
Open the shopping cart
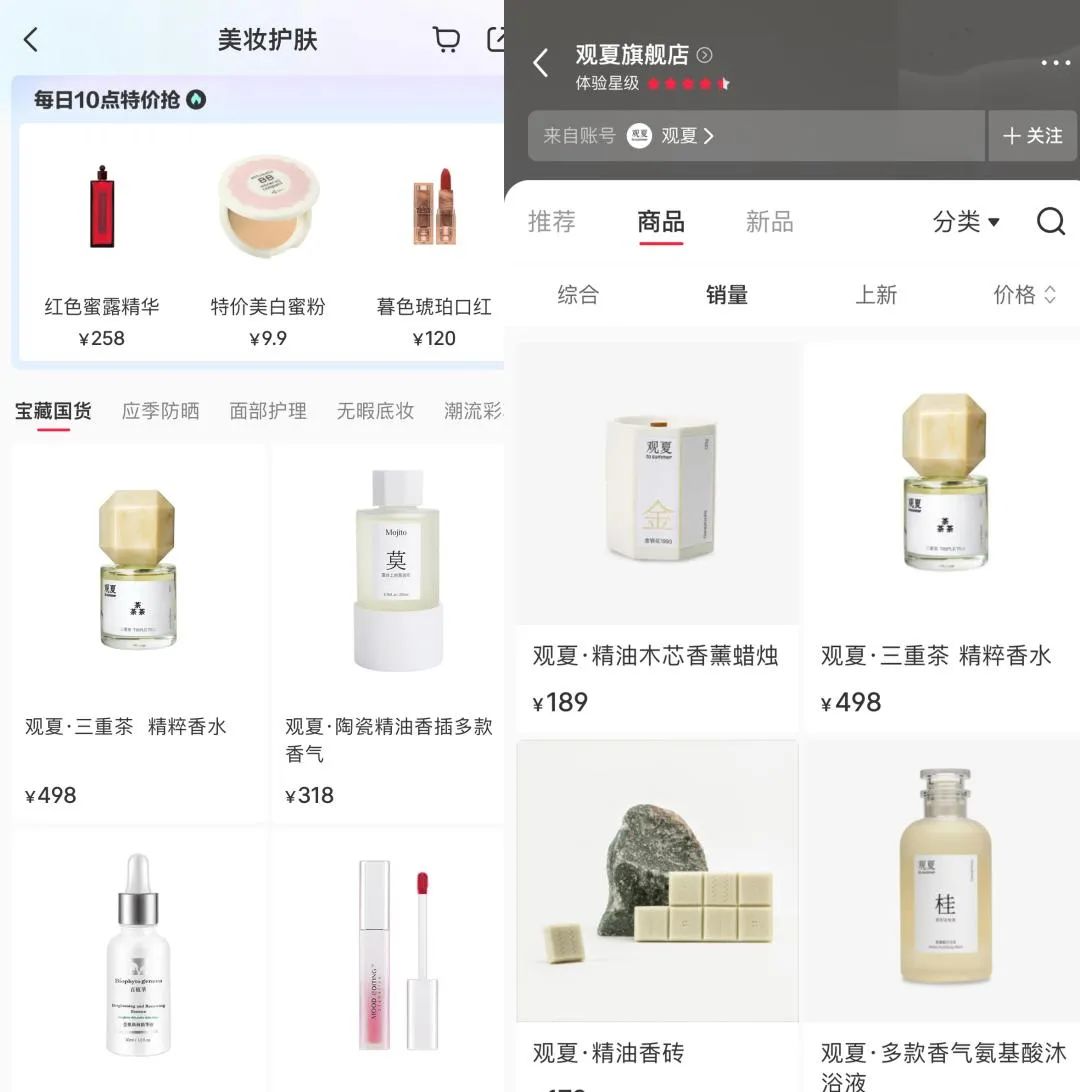446,40
